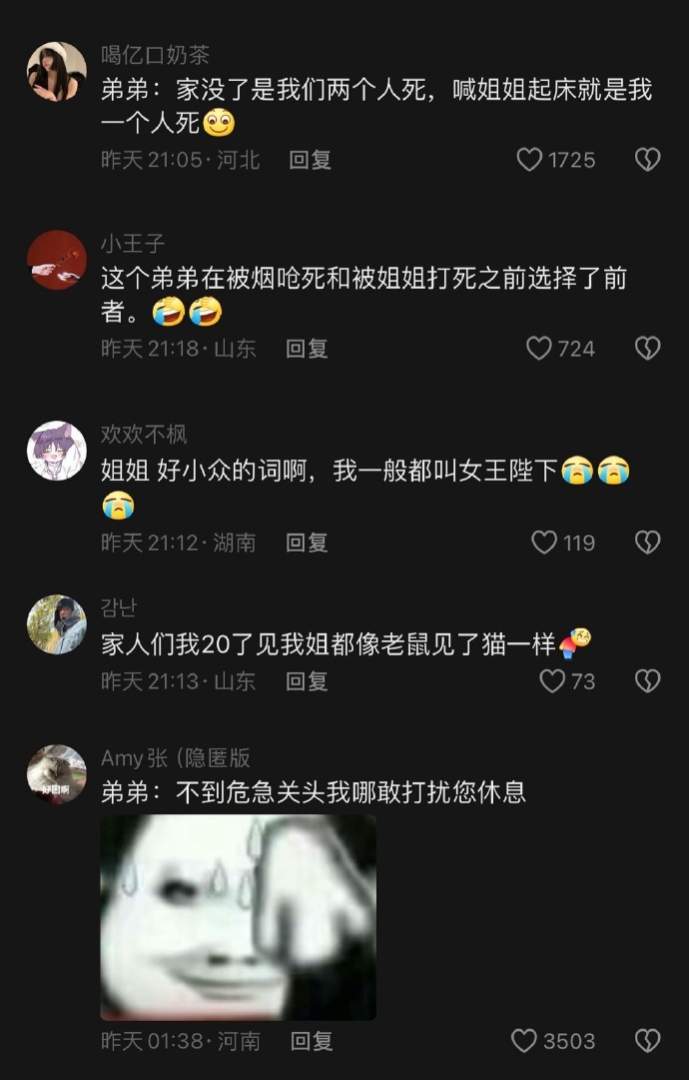Dislike Amy张's comment
This screenshot has height=1080, width=689.
(648, 1041)
